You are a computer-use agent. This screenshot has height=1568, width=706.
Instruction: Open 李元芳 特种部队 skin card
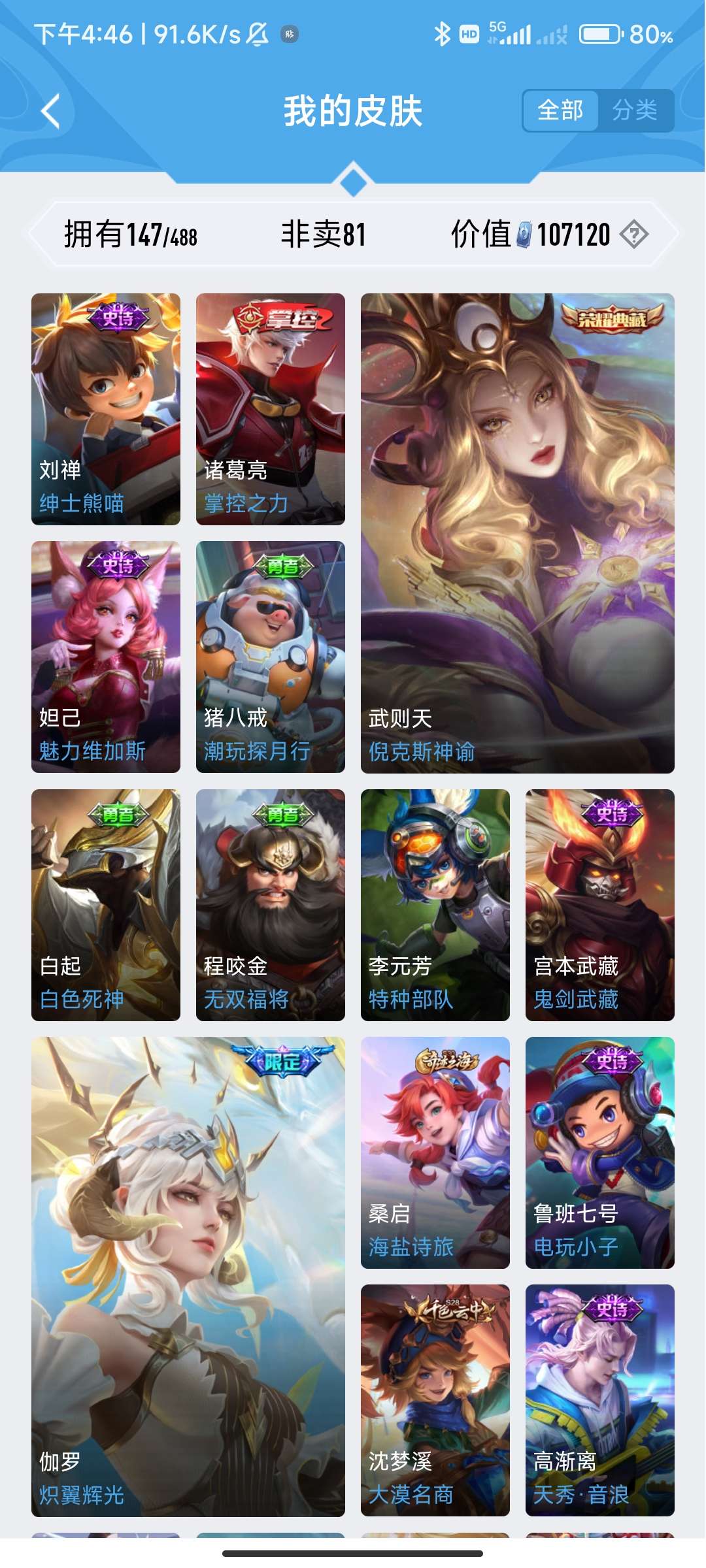(435, 905)
